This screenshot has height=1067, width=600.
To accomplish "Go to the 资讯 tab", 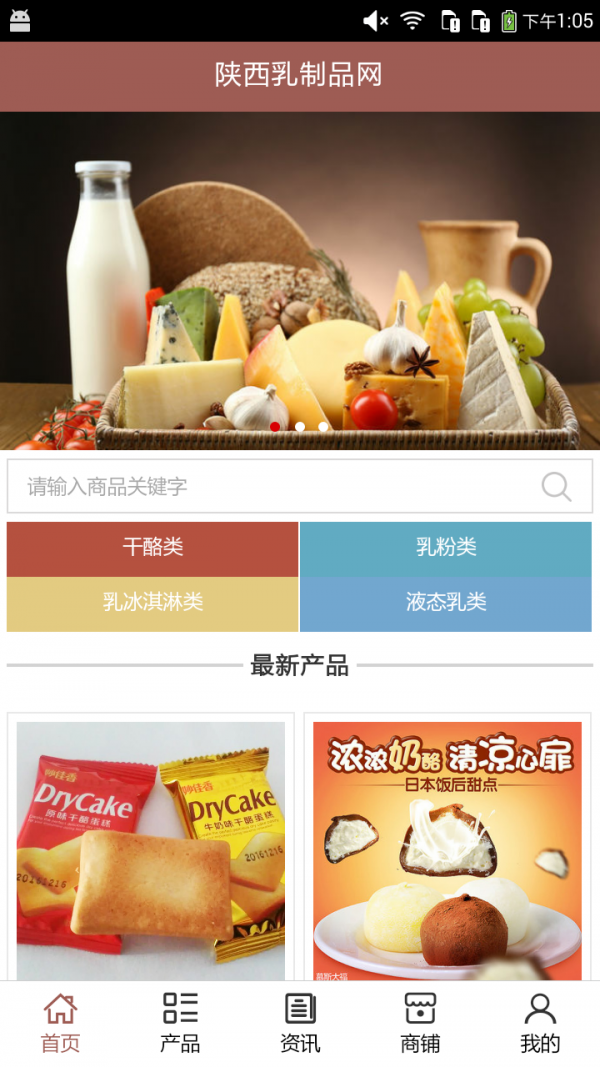I will pyautogui.click(x=300, y=1023).
